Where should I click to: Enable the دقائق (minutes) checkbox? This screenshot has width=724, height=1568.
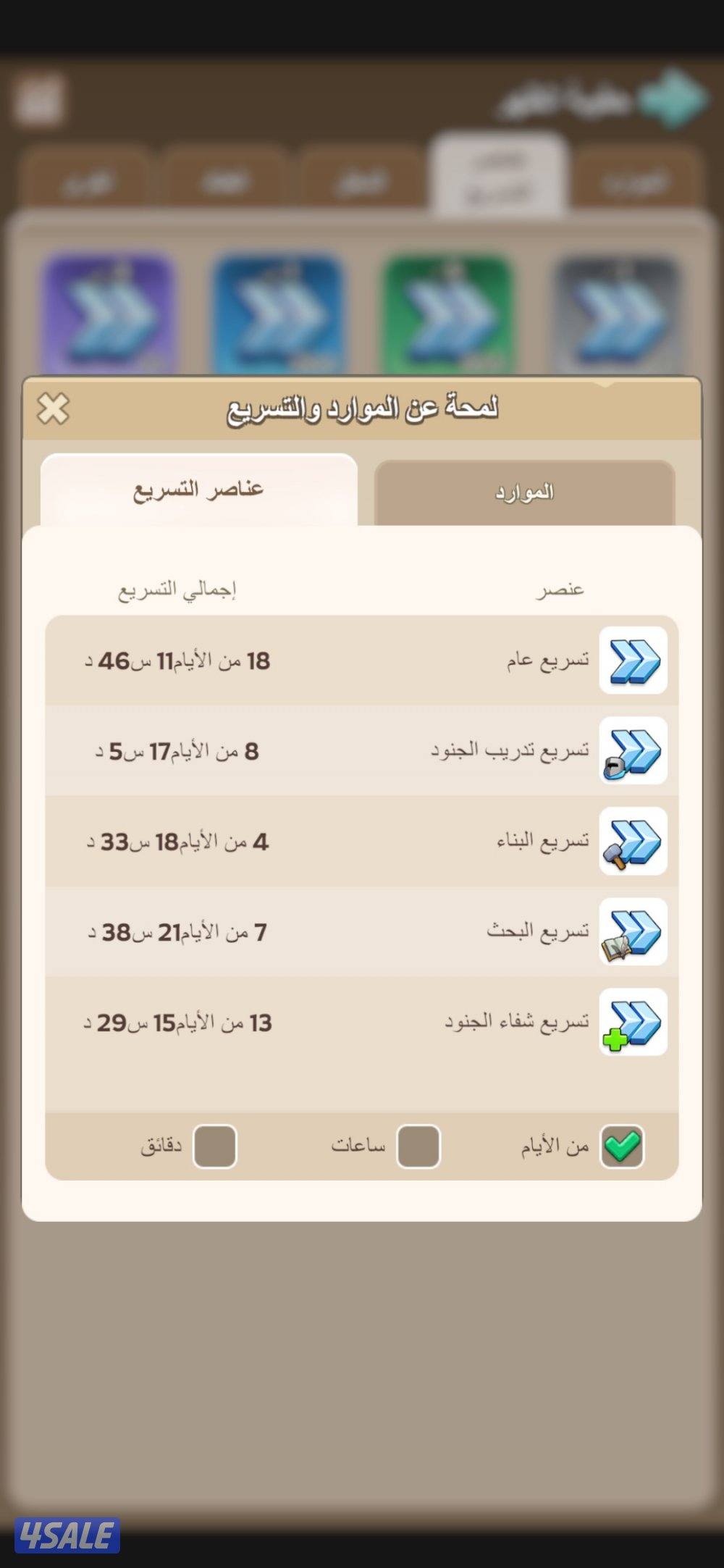[215, 1143]
